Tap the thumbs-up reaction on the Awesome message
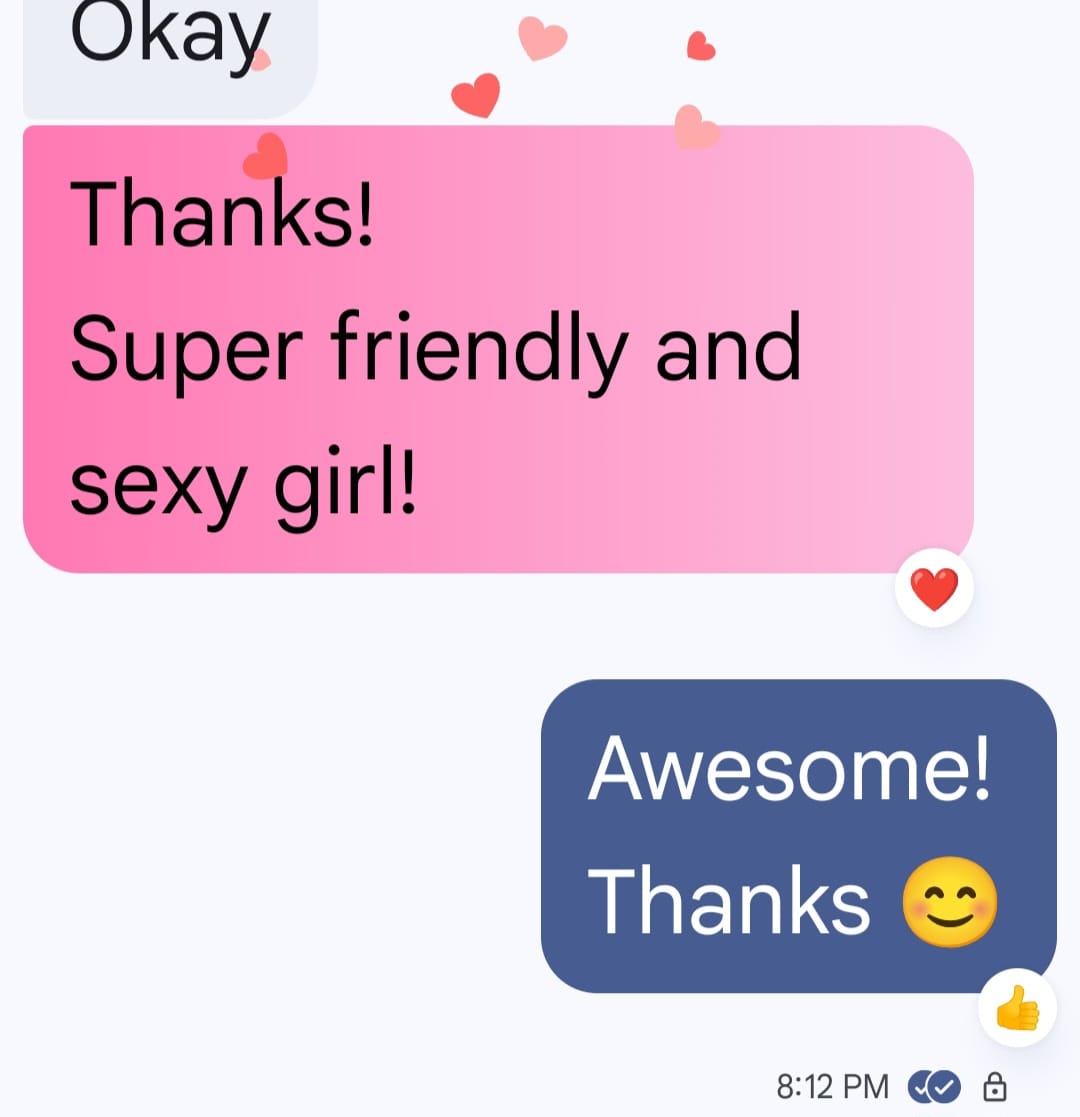The height and width of the screenshot is (1117, 1080). 1017,1008
